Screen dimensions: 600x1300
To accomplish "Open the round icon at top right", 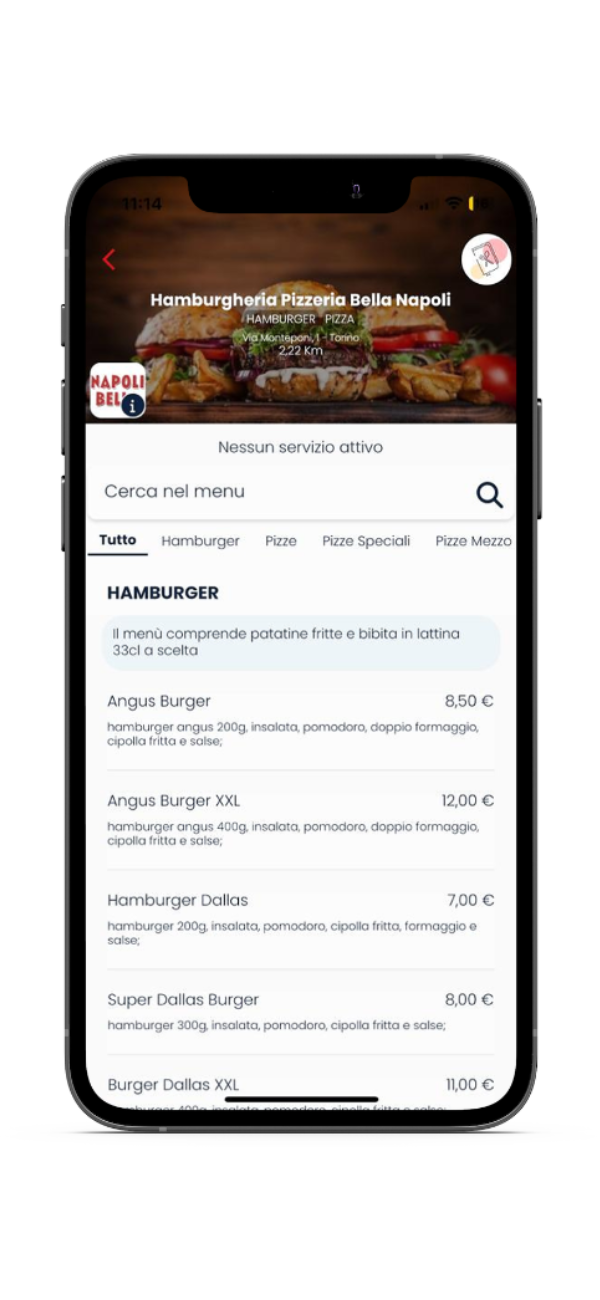I will (x=486, y=260).
